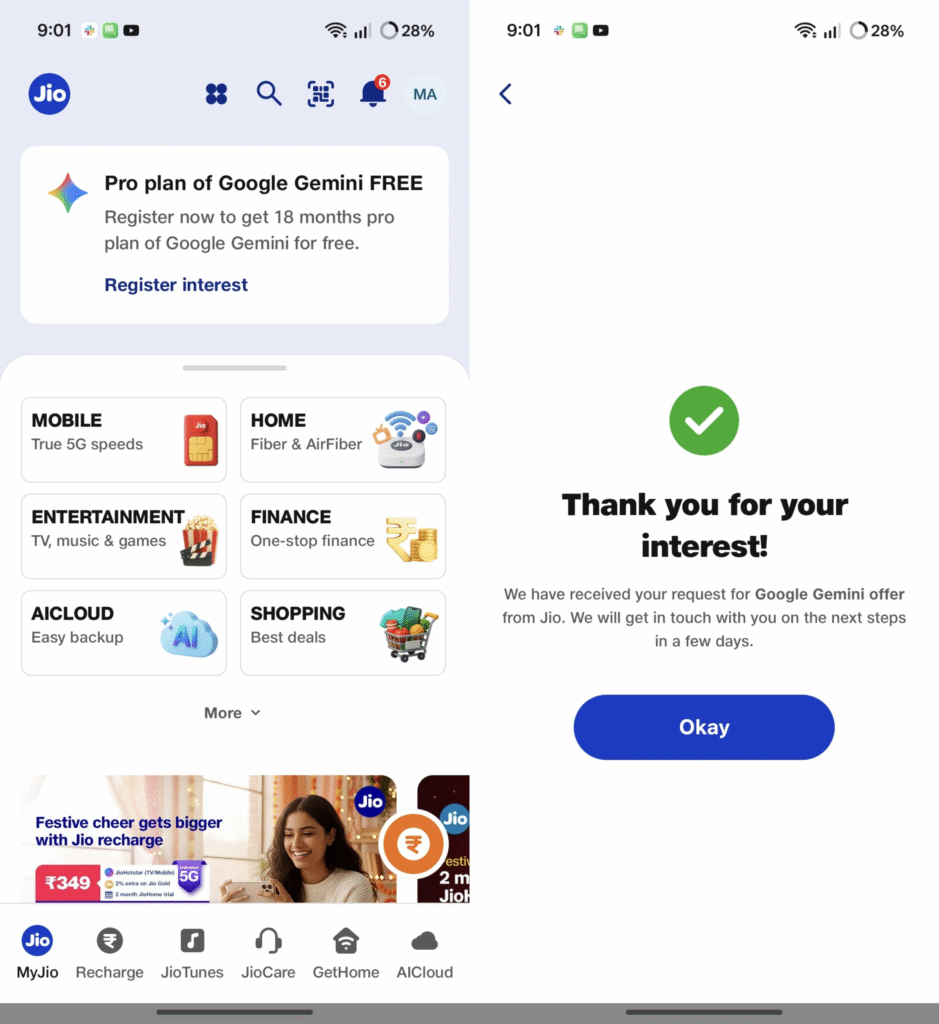The height and width of the screenshot is (1024, 939).
Task: Open the Shopping Best deals card
Action: 342,633
